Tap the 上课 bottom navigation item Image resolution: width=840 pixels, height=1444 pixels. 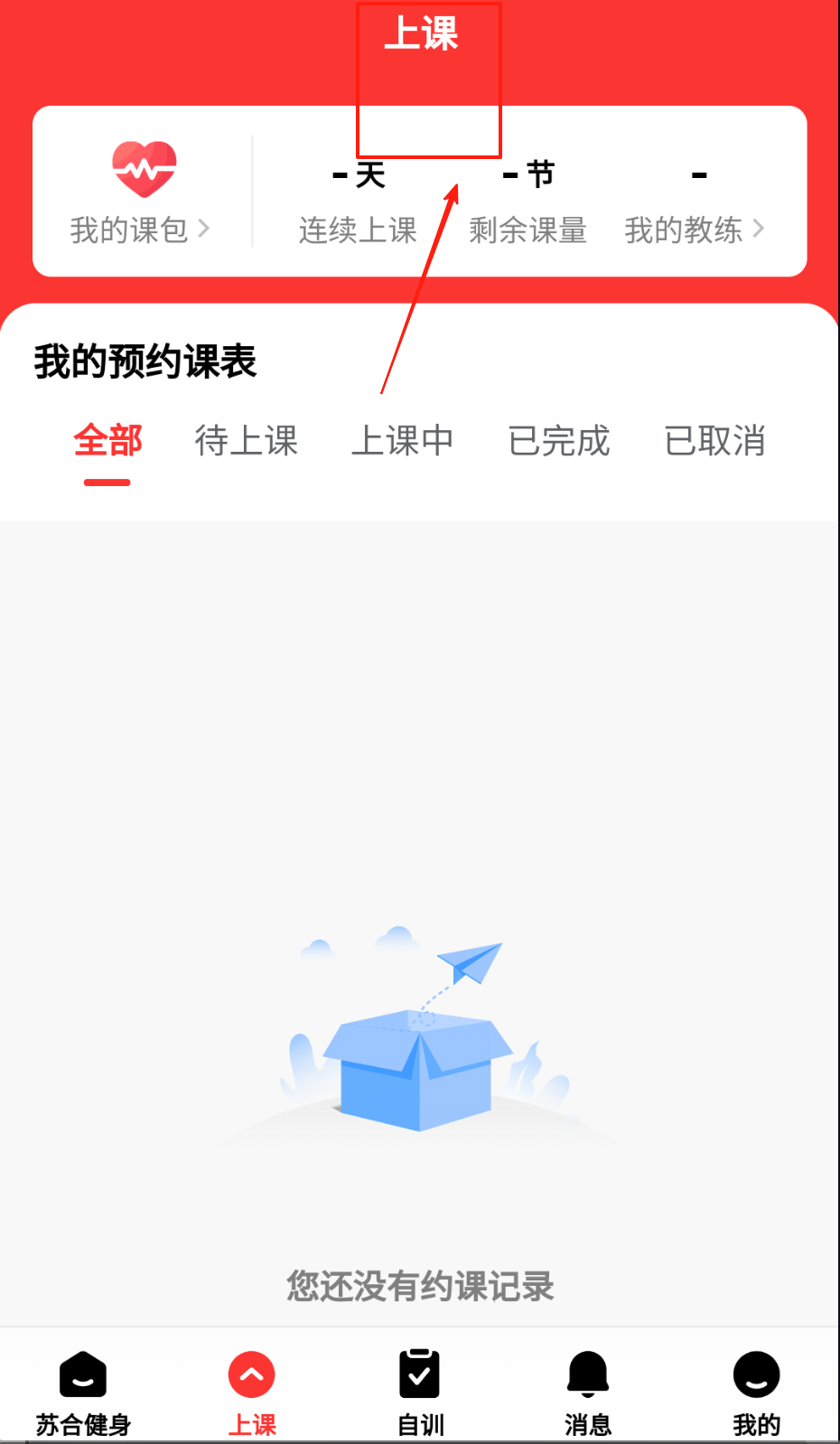[x=252, y=1392]
